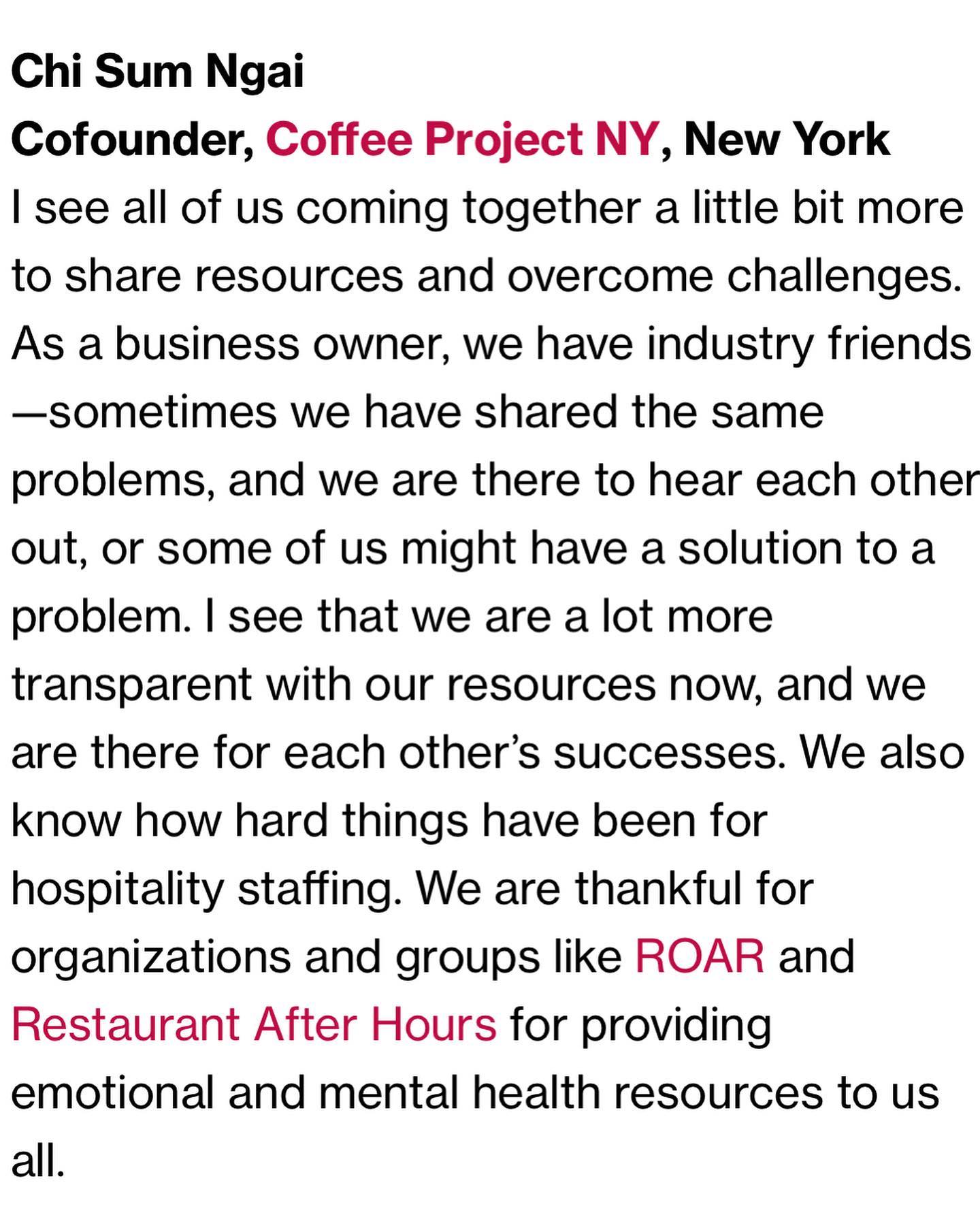
Task: Follow the Restaurant After Hours link
Action: (254, 1024)
